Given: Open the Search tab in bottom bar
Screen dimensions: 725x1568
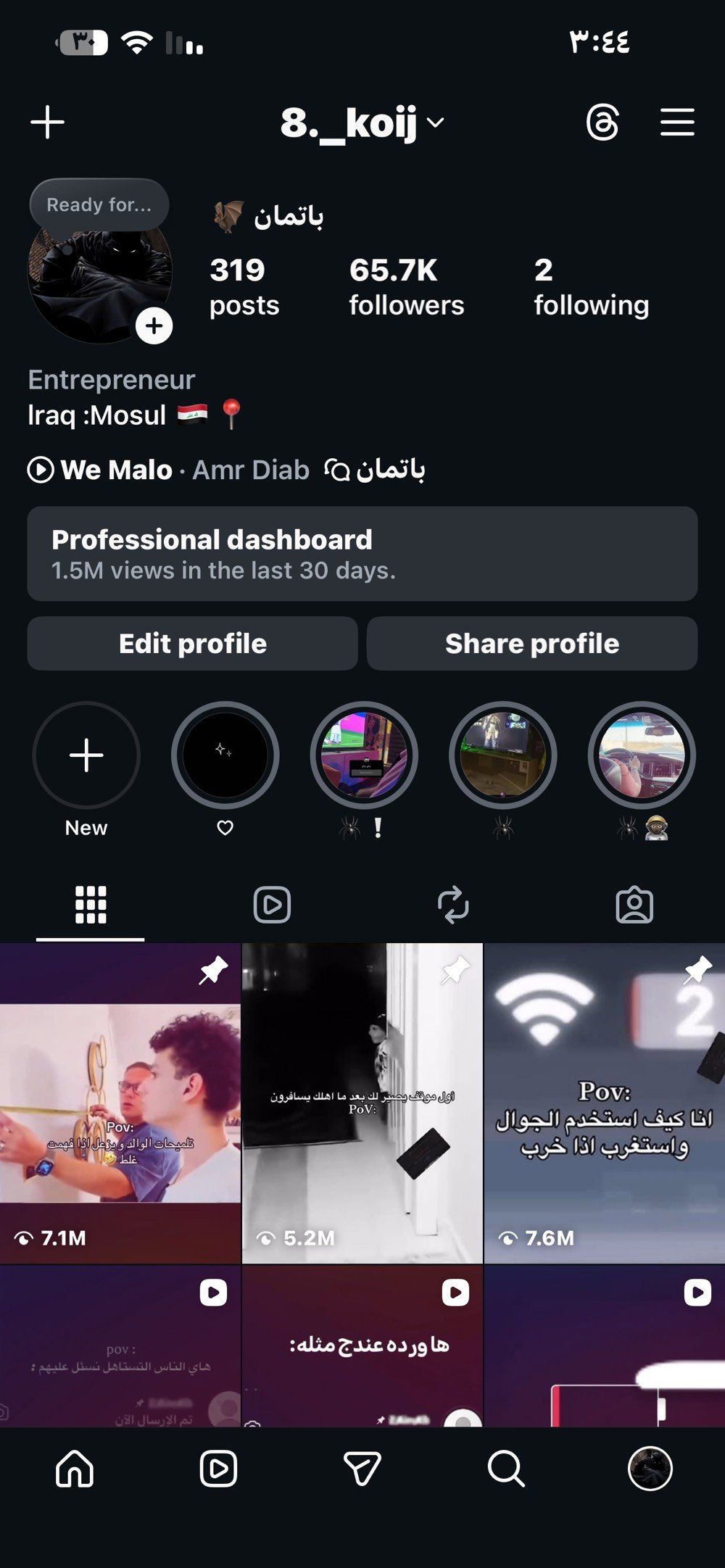Looking at the screenshot, I should point(505,1469).
